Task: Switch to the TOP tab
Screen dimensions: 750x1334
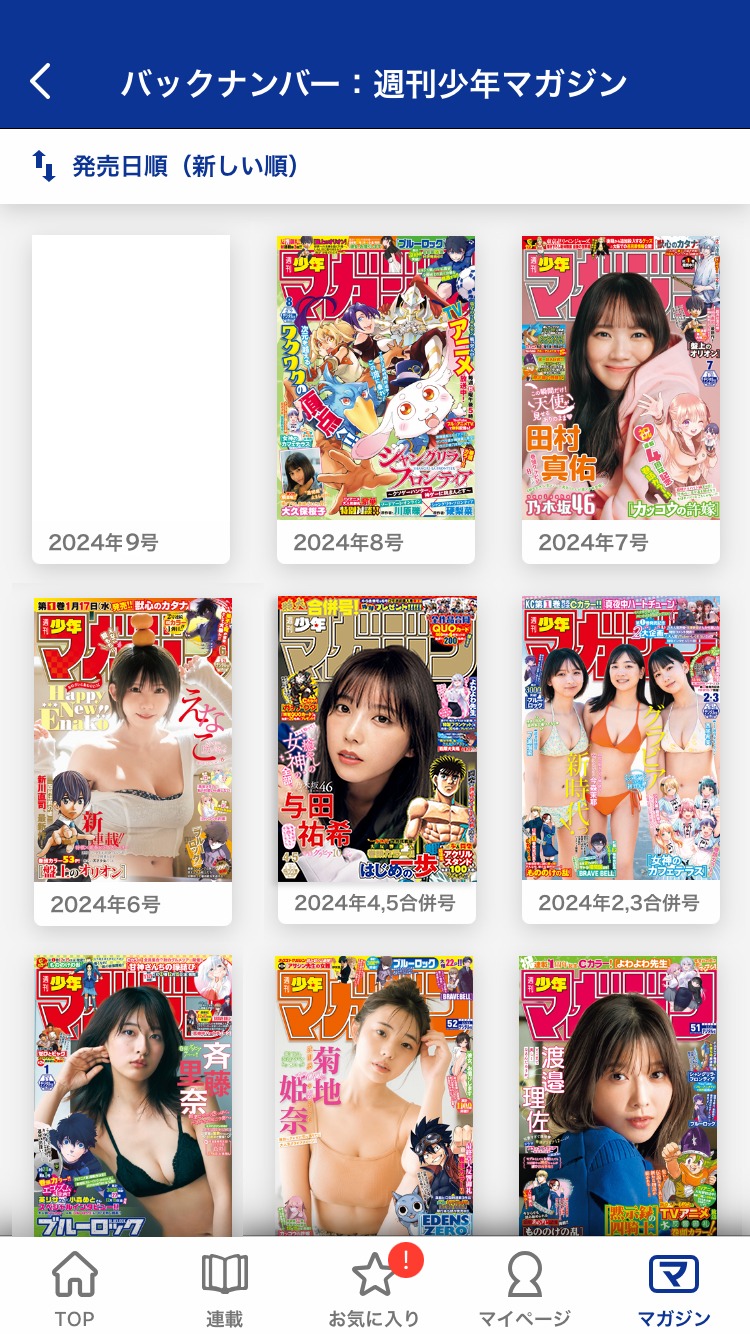Action: click(x=75, y=1288)
